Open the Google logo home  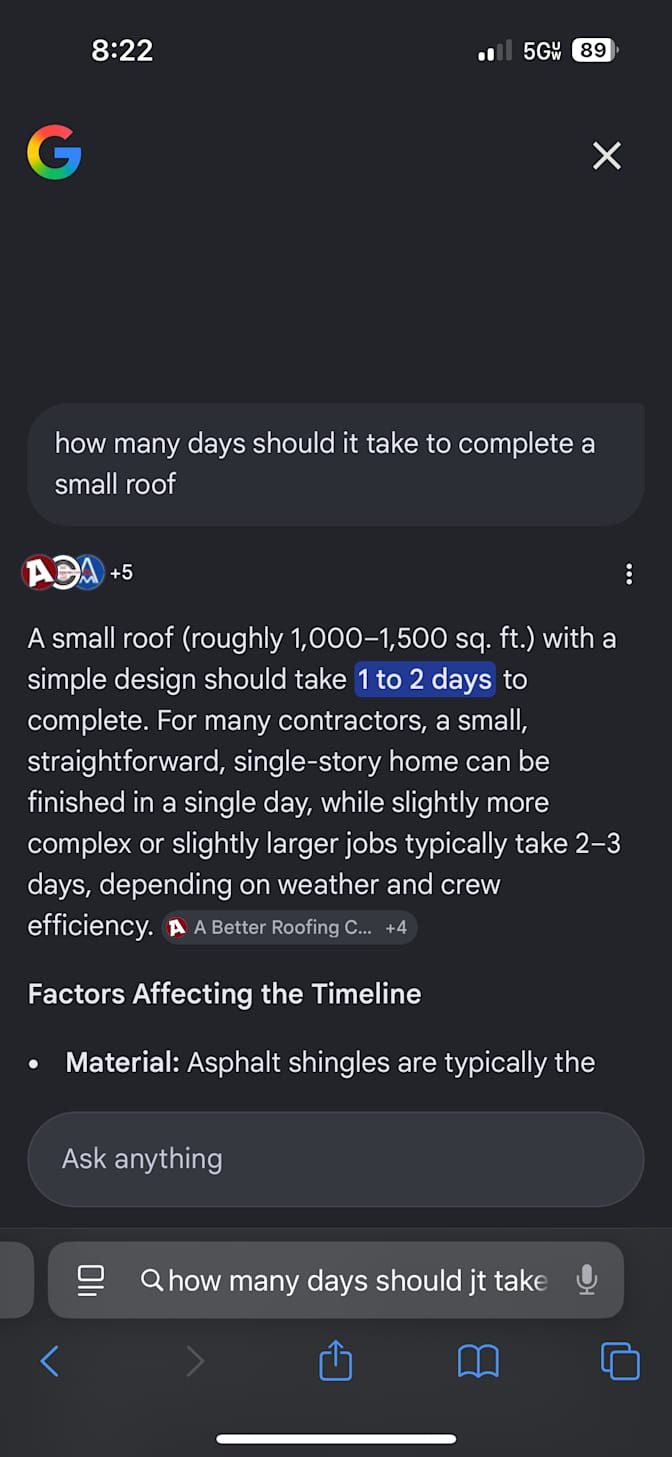pyautogui.click(x=54, y=152)
